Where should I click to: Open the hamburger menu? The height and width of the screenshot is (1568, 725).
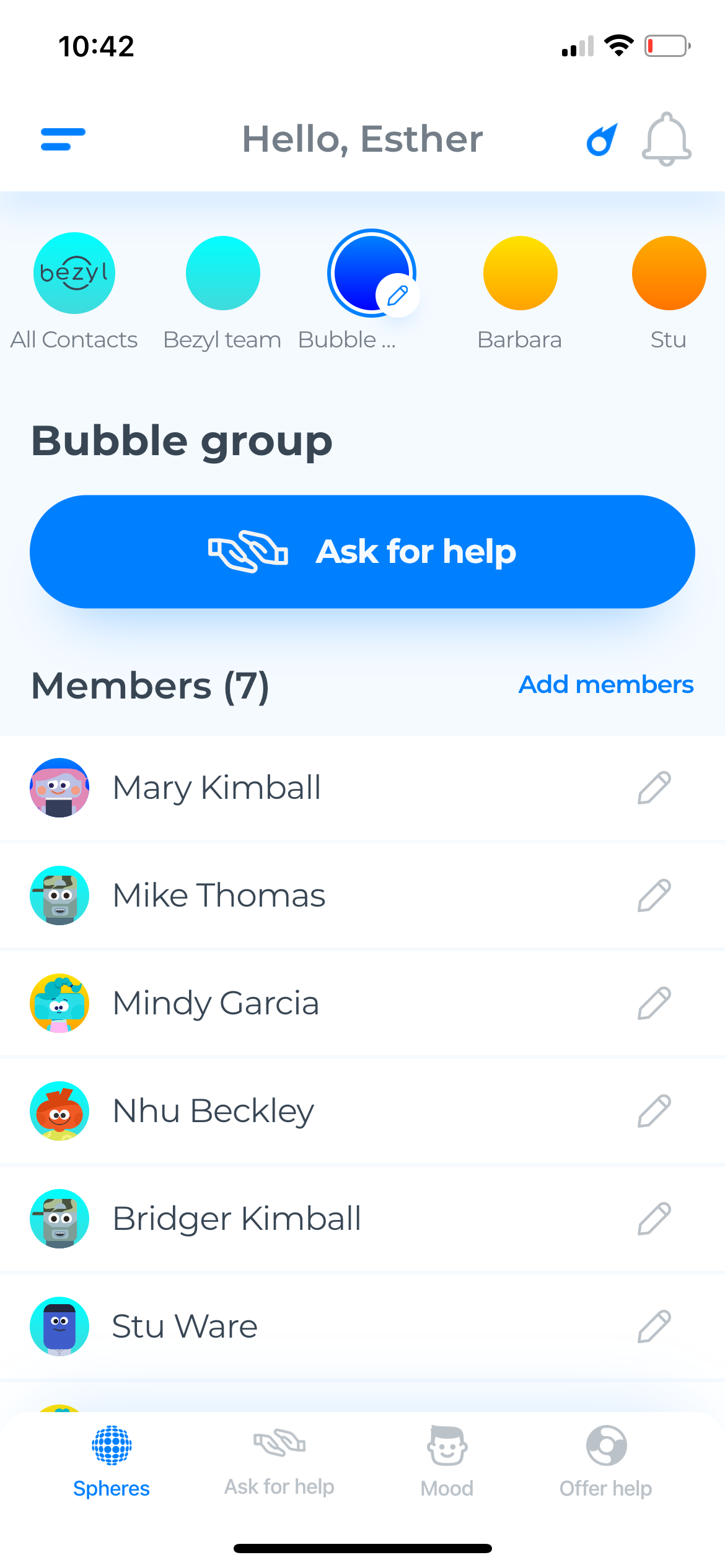click(x=63, y=139)
